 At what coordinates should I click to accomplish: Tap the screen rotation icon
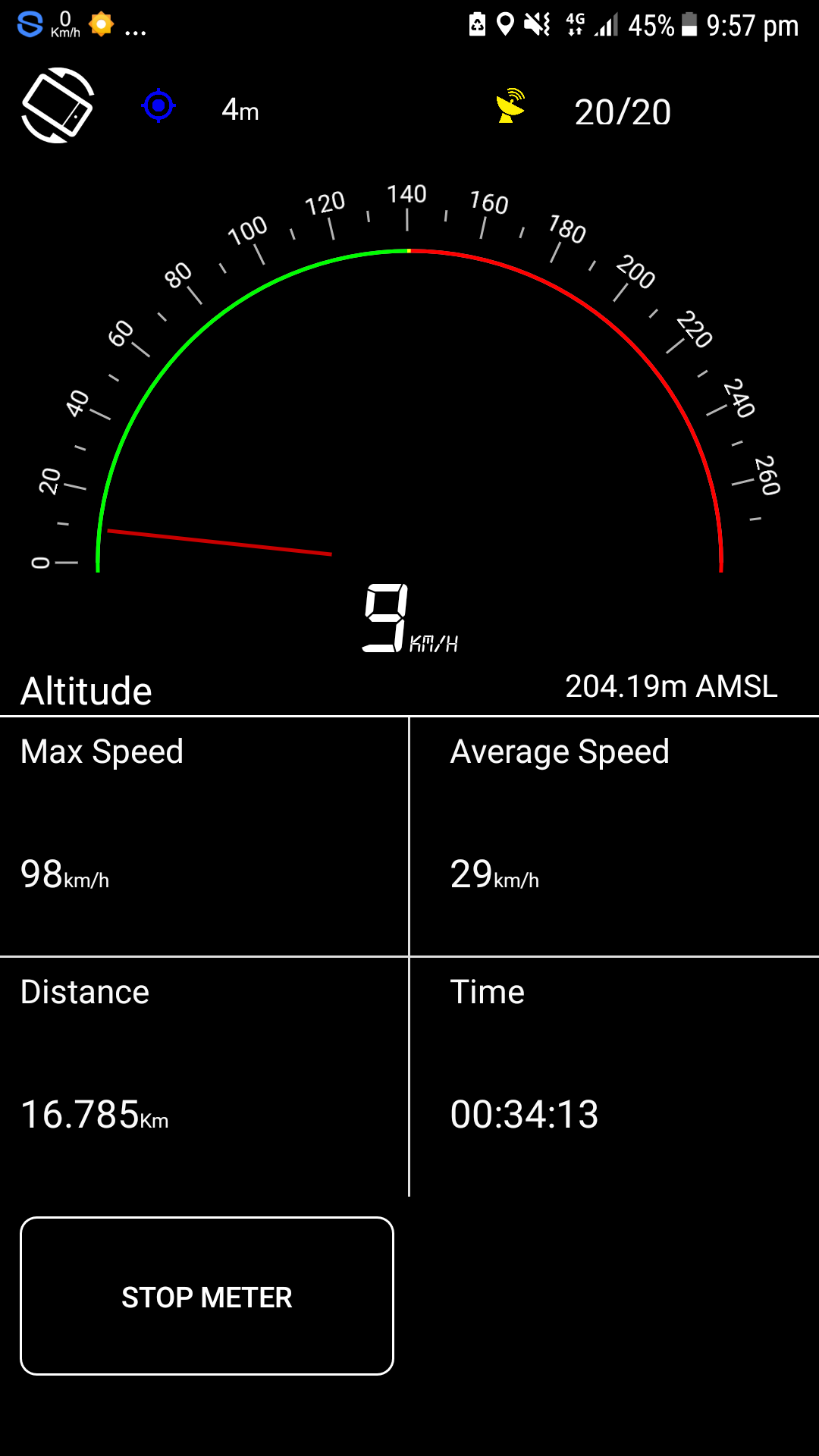pyautogui.click(x=58, y=105)
